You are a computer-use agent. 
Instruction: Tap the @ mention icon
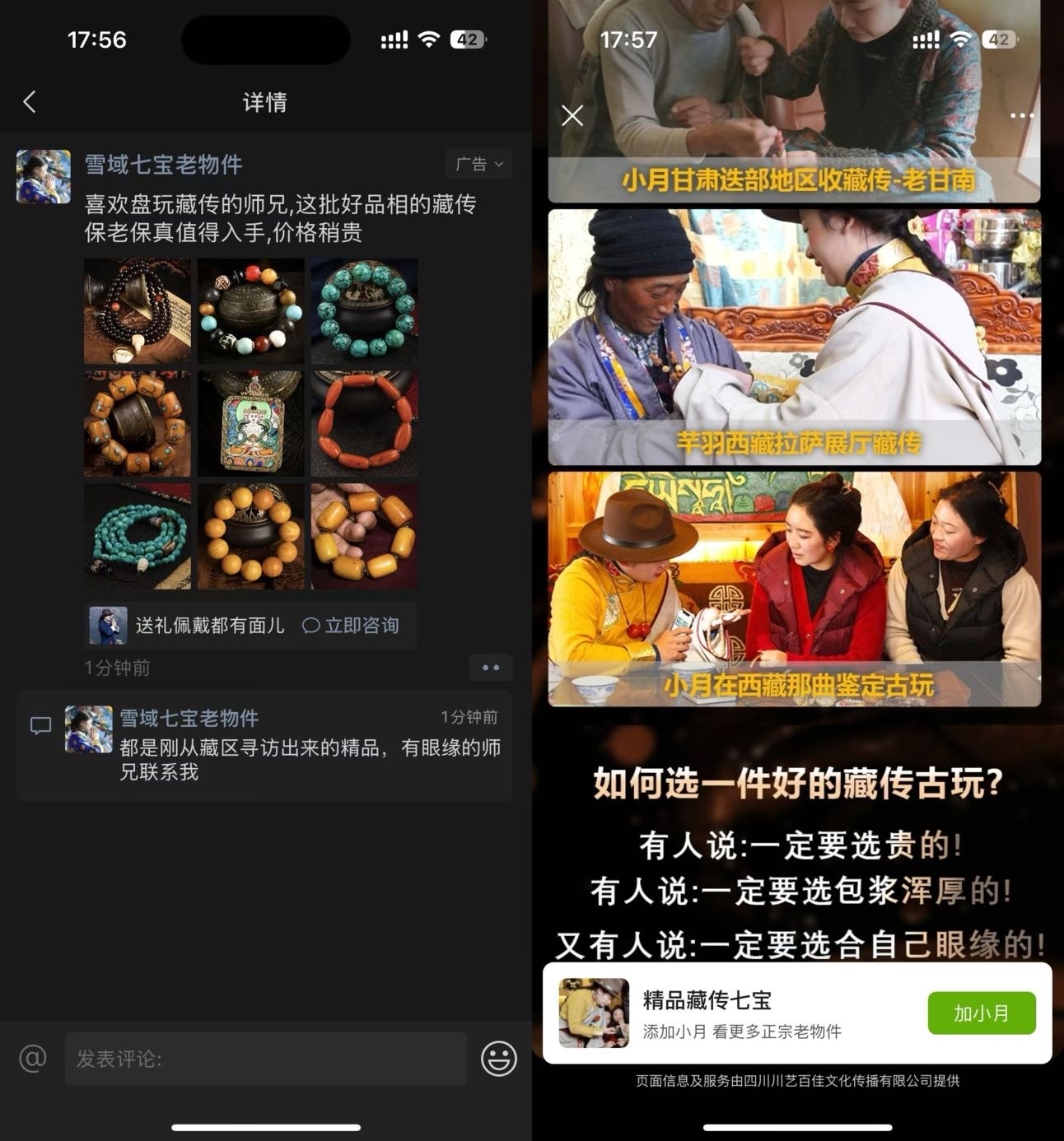click(33, 1058)
